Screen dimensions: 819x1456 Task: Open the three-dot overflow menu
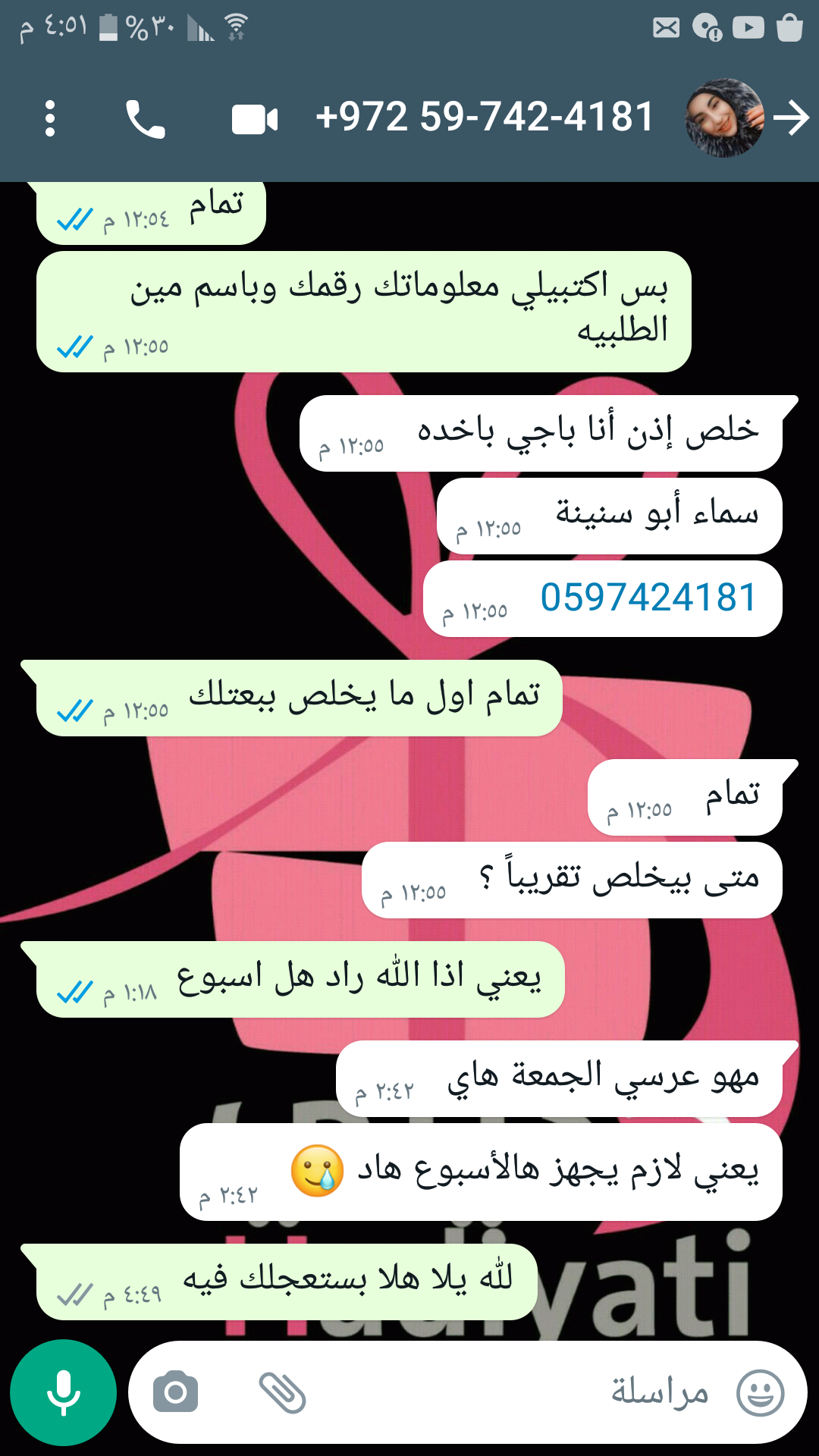(50, 119)
